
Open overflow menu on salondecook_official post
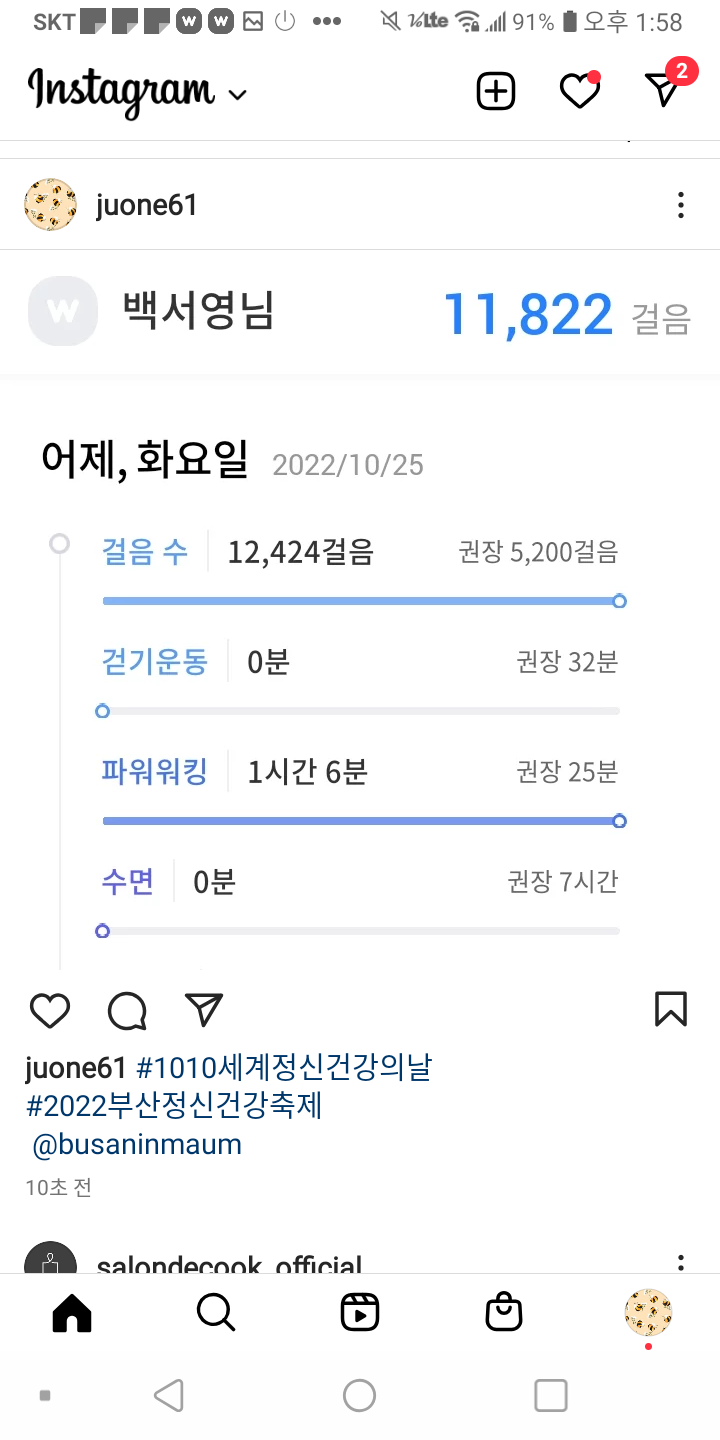(681, 1263)
